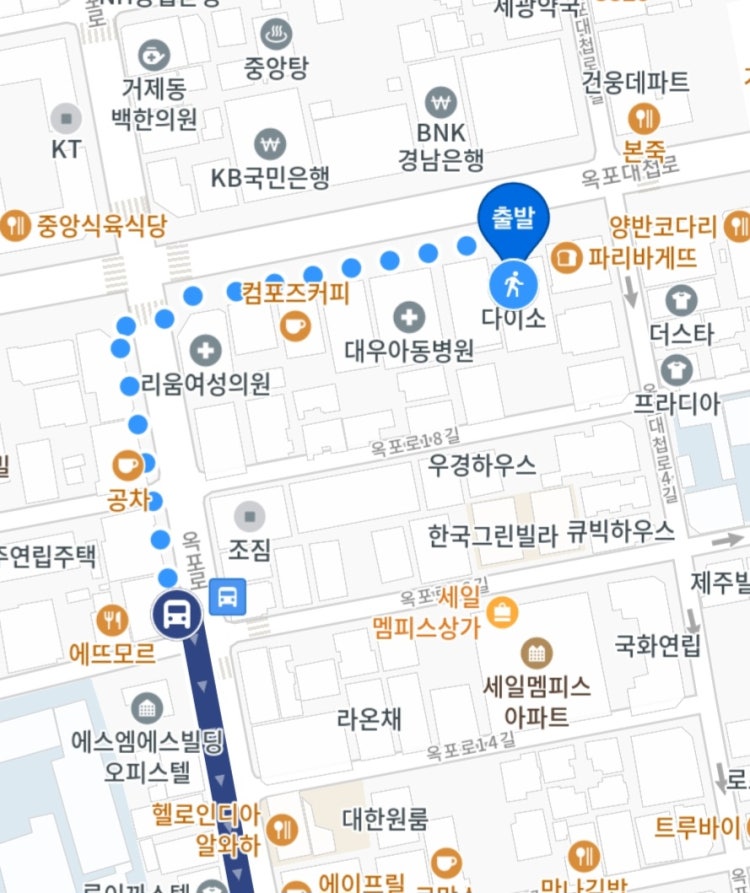Screen dimensions: 750x893
Task: Open the 중앙식육식당 restaurant marker
Action: tap(14, 225)
